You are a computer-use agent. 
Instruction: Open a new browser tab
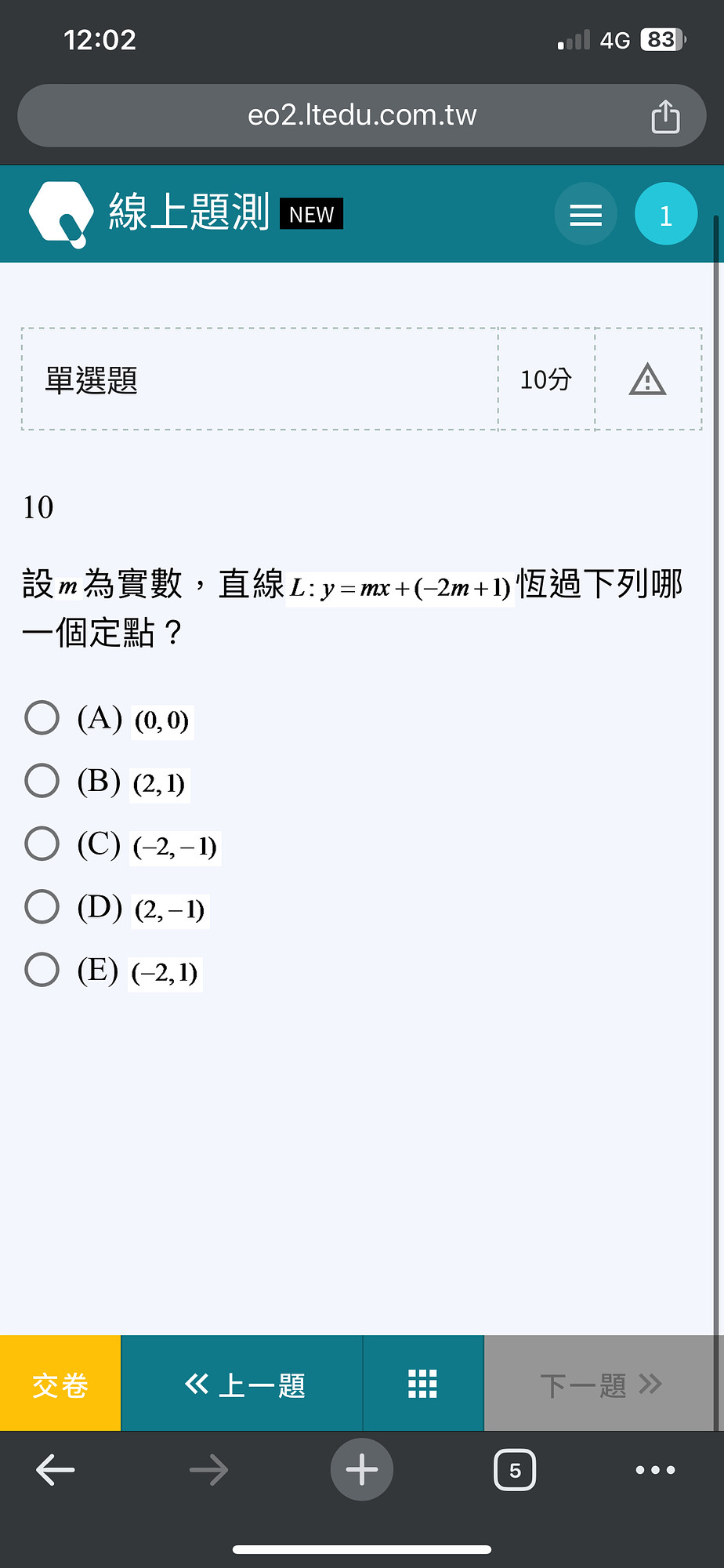362,1470
